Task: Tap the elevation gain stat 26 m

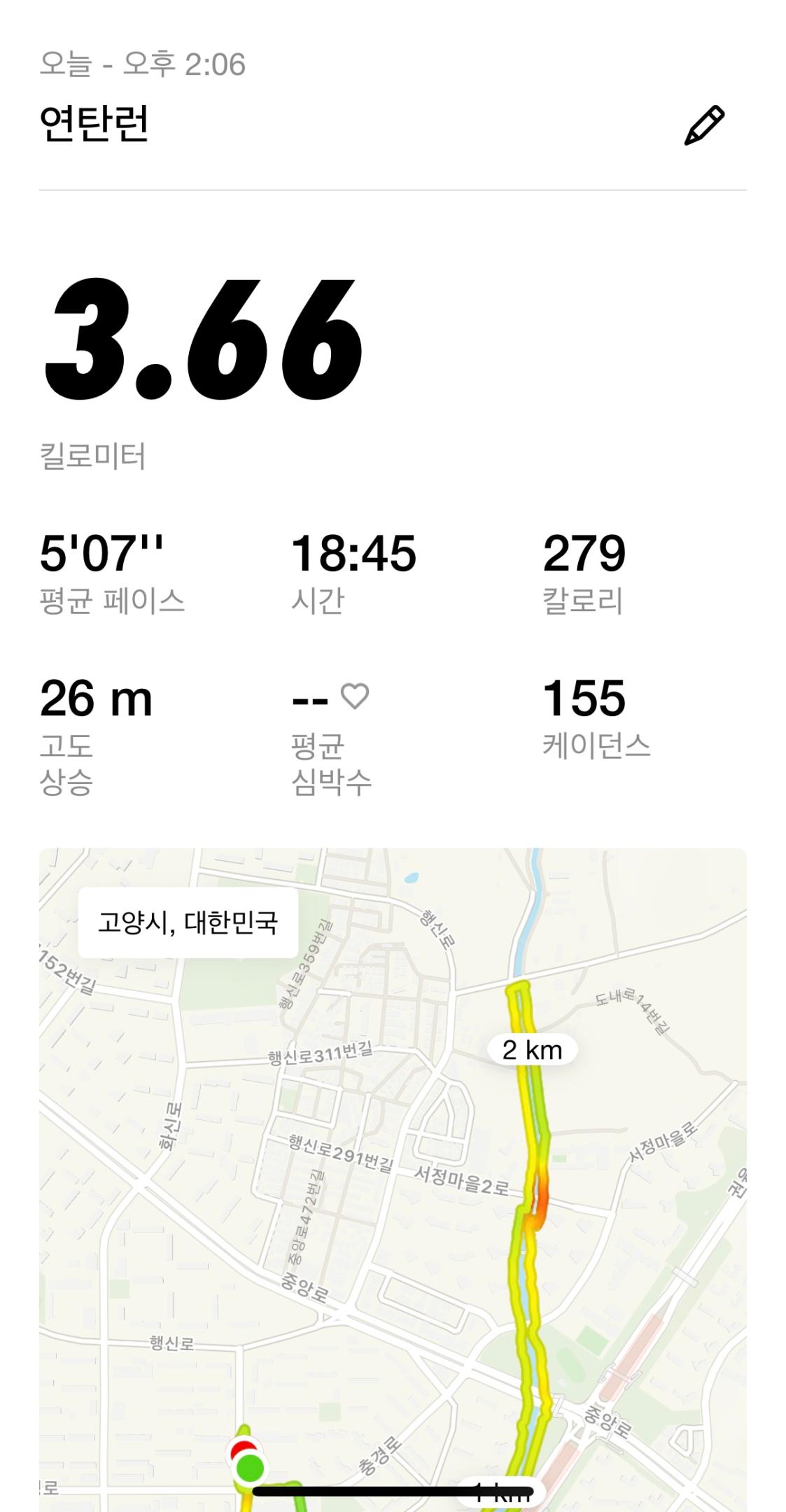Action: pyautogui.click(x=95, y=699)
